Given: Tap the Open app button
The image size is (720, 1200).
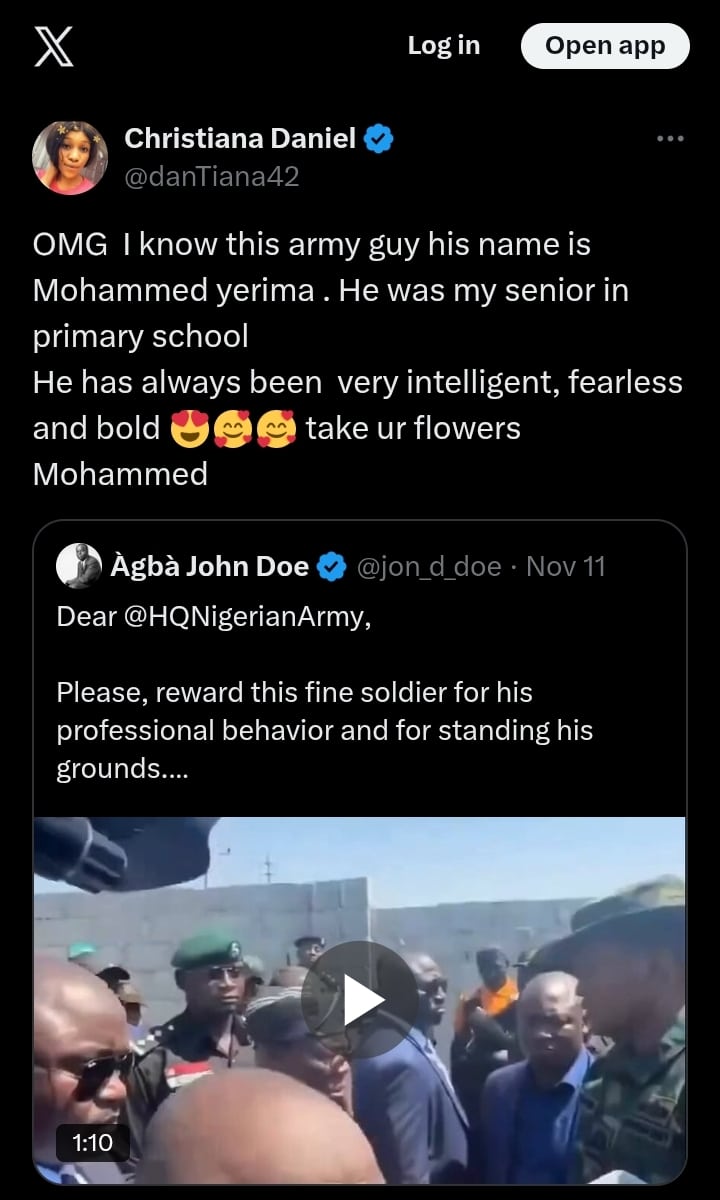Looking at the screenshot, I should (x=605, y=46).
